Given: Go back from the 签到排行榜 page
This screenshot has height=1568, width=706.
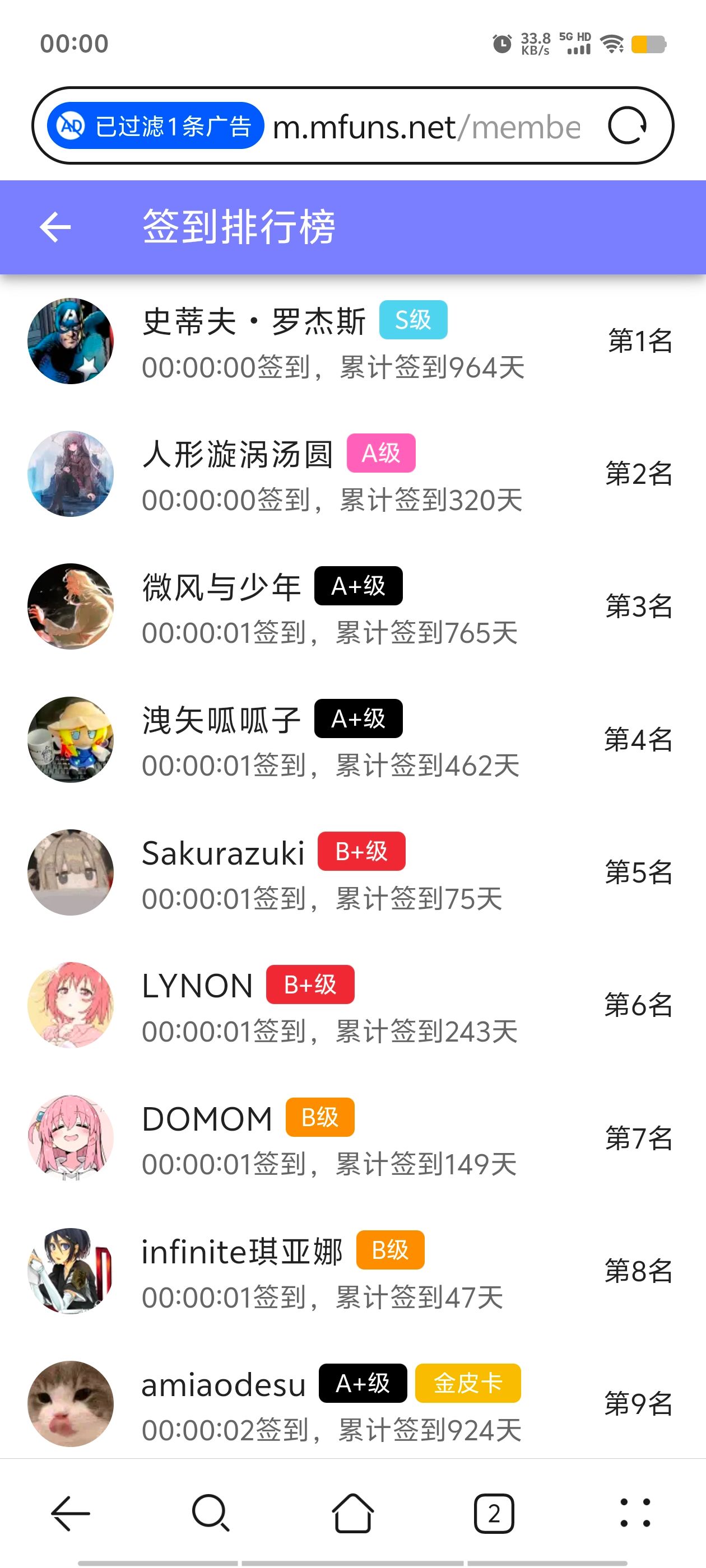Looking at the screenshot, I should pos(55,227).
